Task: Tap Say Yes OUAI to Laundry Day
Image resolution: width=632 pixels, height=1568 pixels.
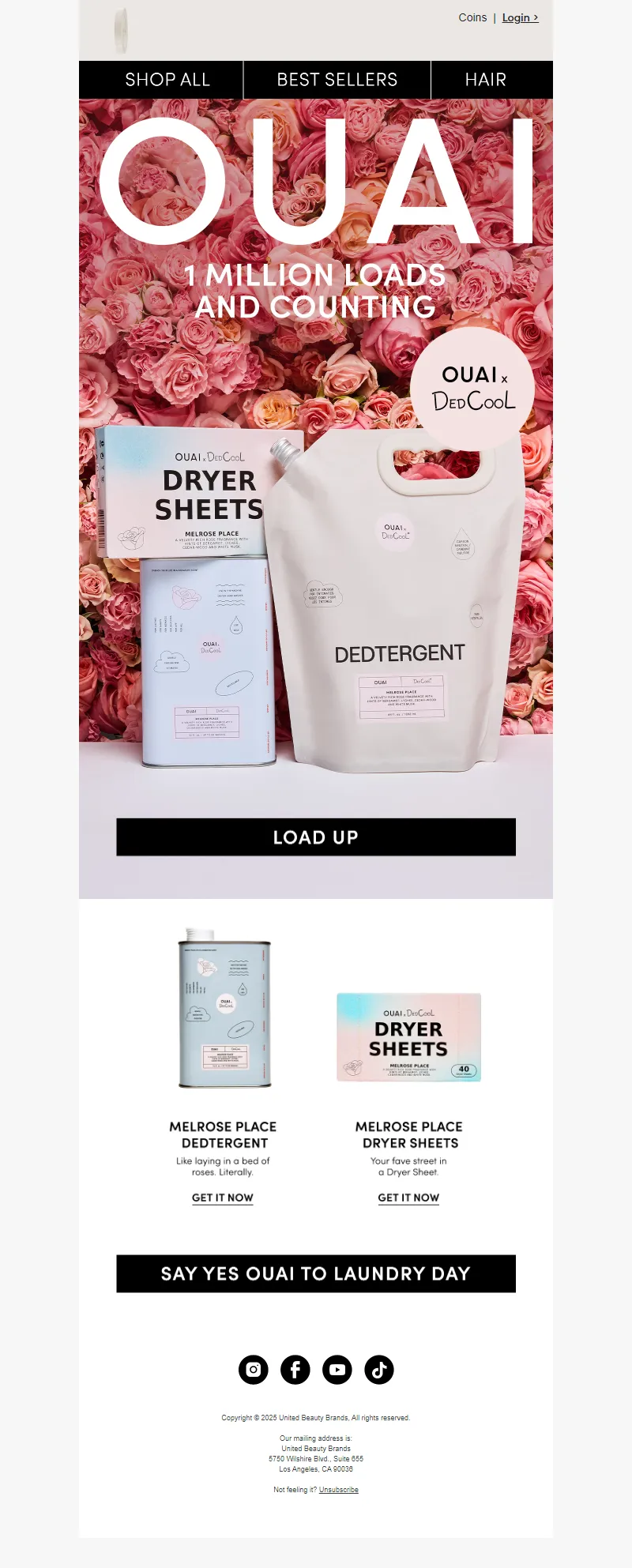Action: click(316, 1273)
